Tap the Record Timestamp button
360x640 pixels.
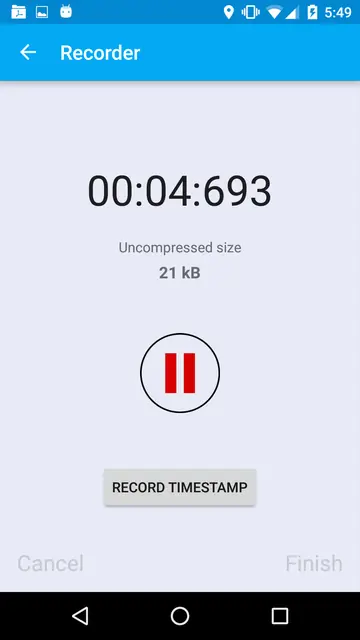point(180,487)
